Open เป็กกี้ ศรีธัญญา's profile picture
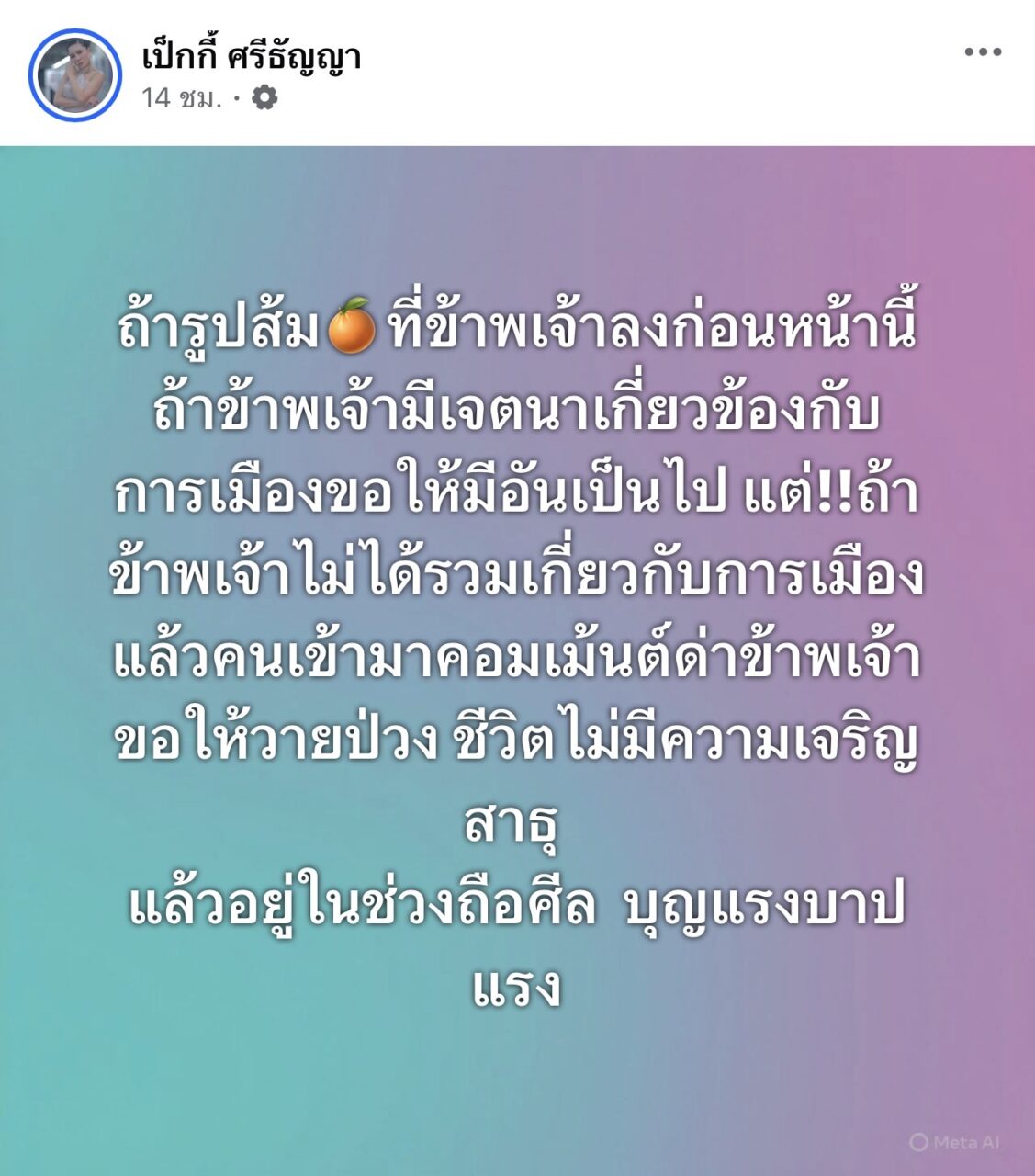Screen dimensions: 1035x1176 (74, 74)
